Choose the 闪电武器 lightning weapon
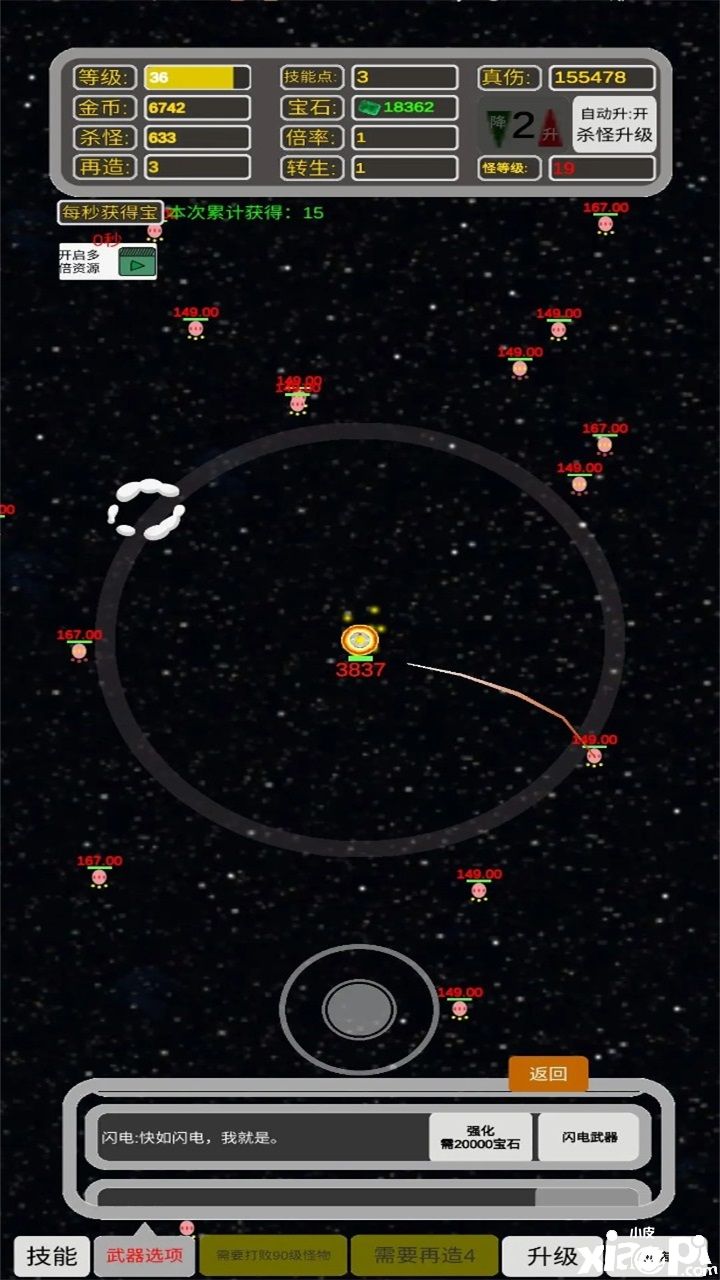Image resolution: width=720 pixels, height=1280 pixels. point(589,1137)
